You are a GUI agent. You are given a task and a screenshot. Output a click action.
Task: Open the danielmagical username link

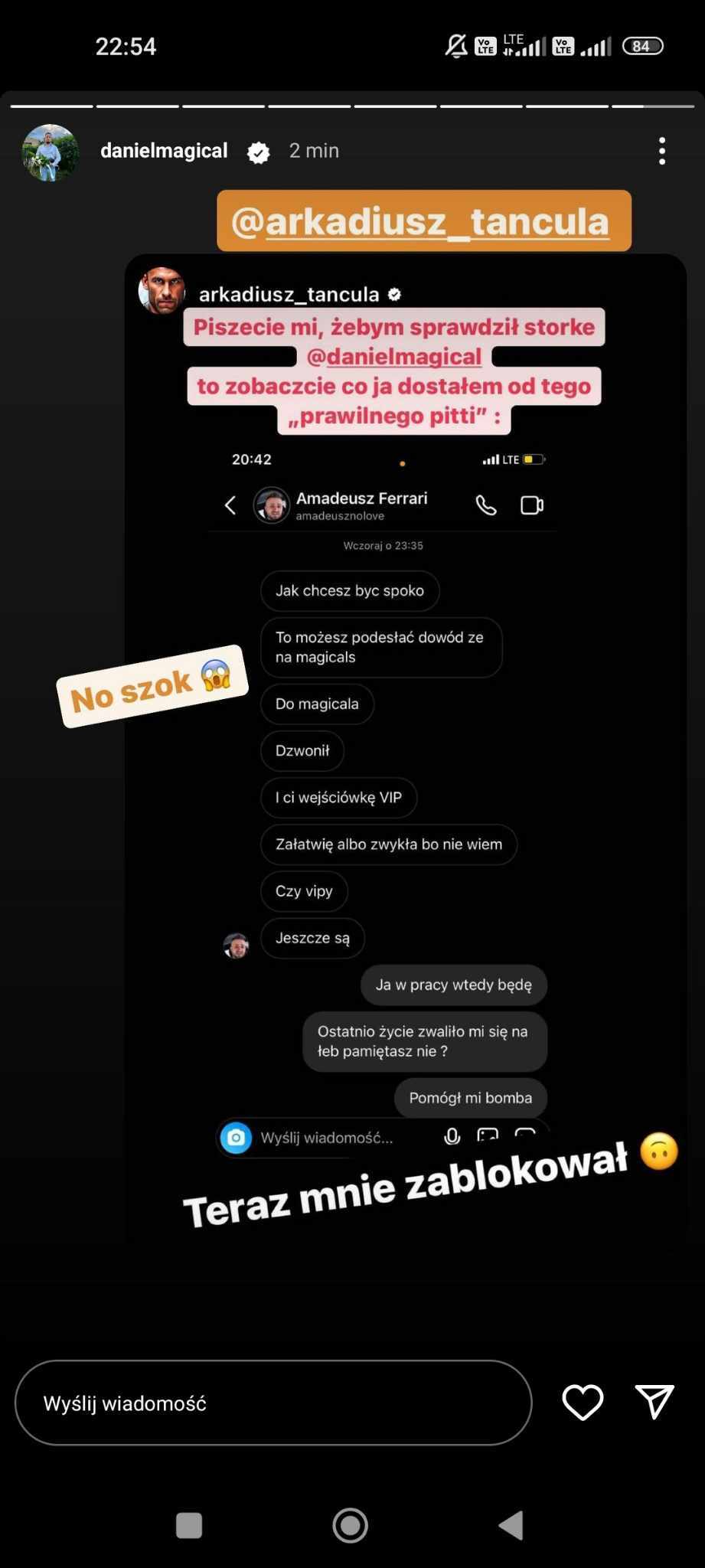[x=164, y=151]
